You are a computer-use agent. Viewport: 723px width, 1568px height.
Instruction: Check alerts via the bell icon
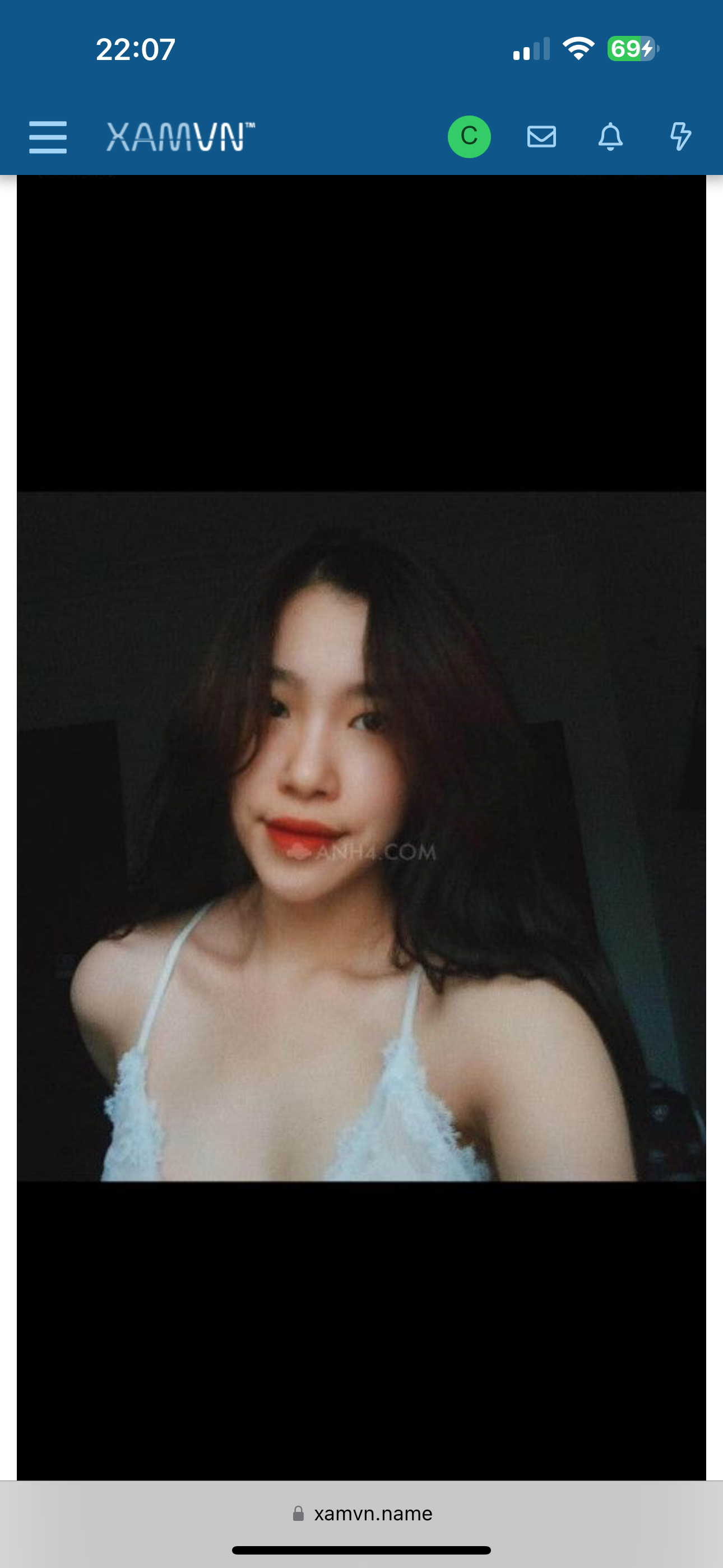coord(610,136)
